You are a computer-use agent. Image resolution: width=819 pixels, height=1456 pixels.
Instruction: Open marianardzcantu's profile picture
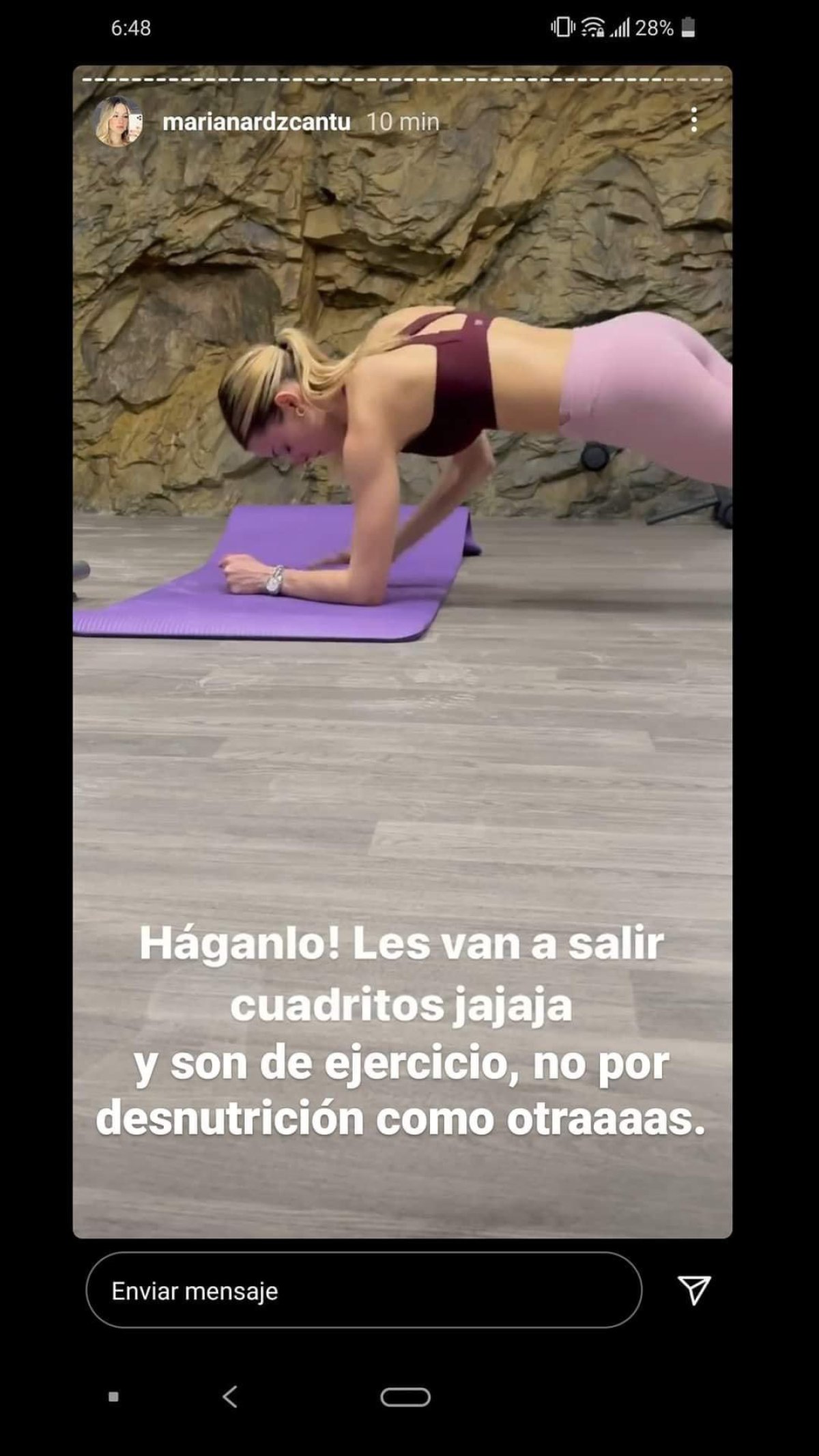(x=119, y=122)
